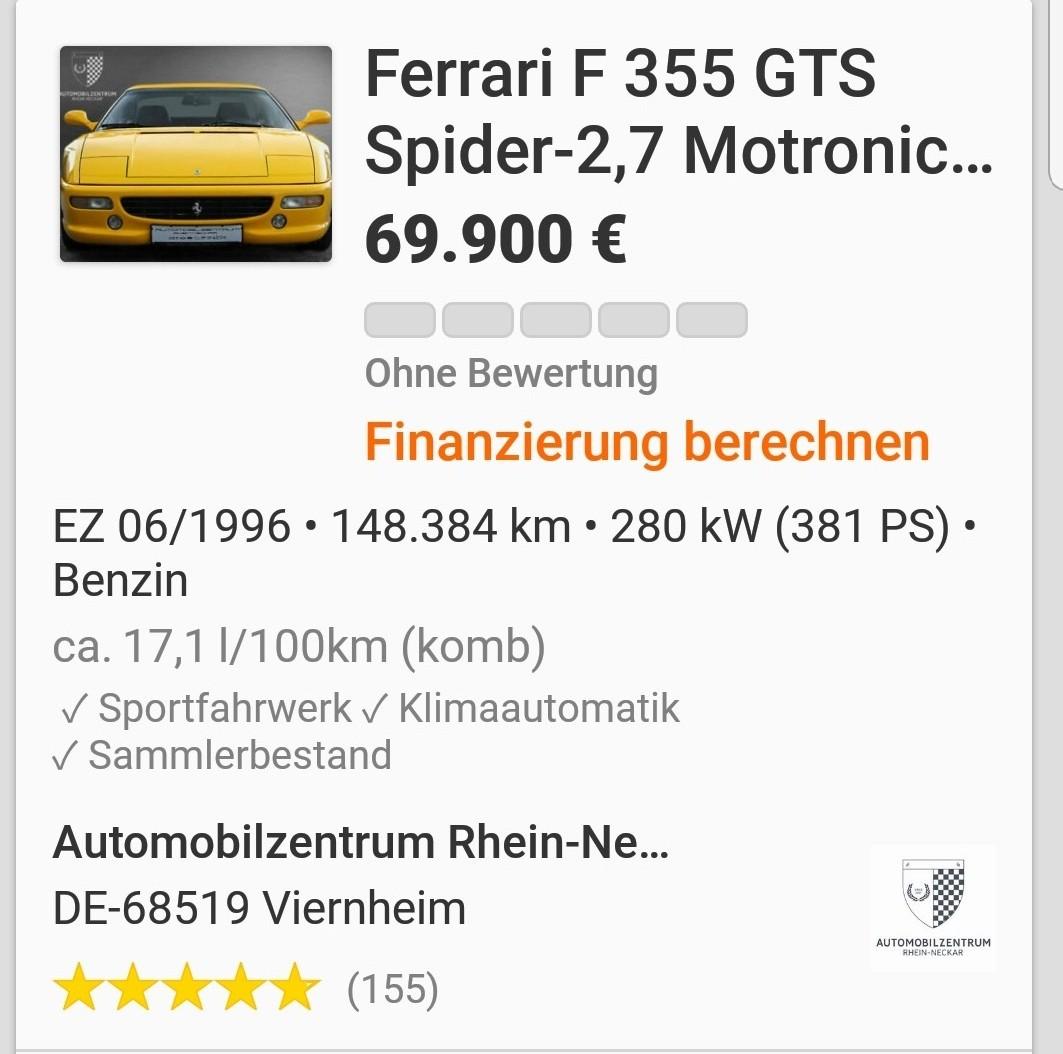Tap the Finanzierung berechnen link

647,442
